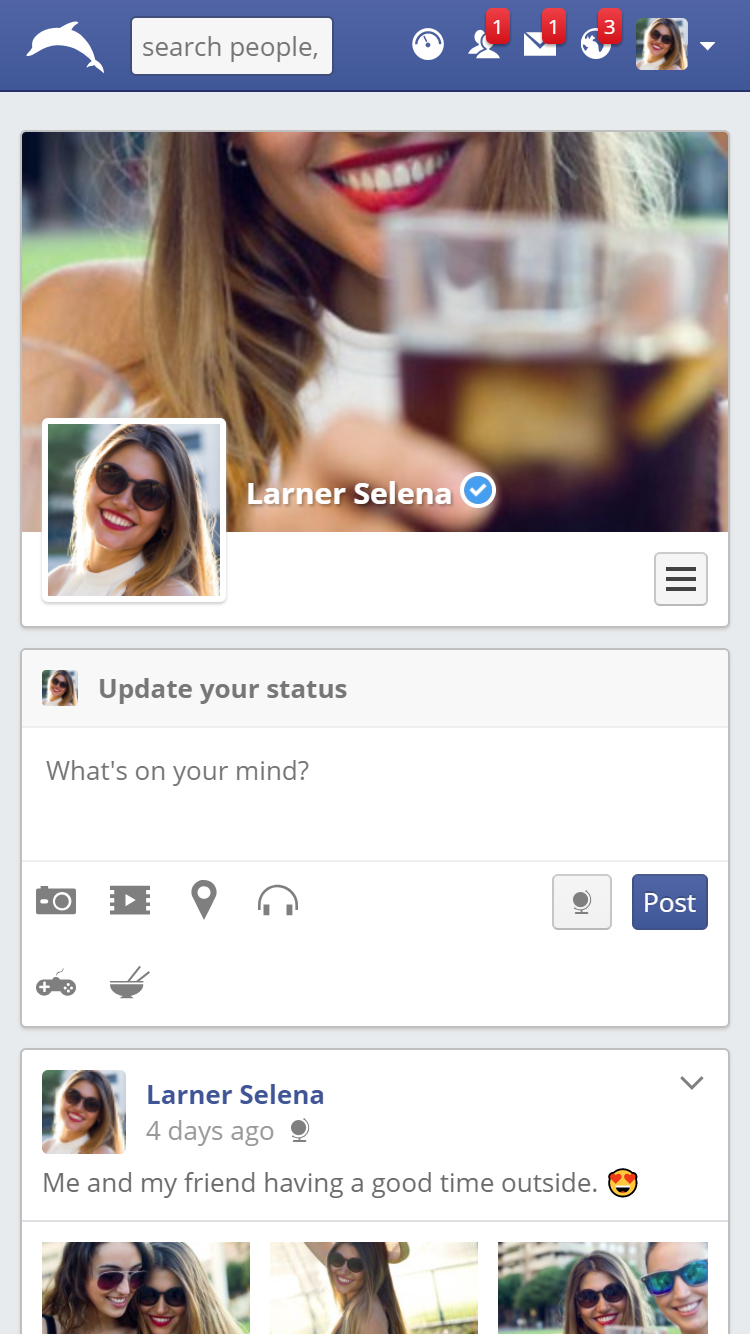Select the game controller attachment icon
The height and width of the screenshot is (1334, 750).
tap(56, 983)
